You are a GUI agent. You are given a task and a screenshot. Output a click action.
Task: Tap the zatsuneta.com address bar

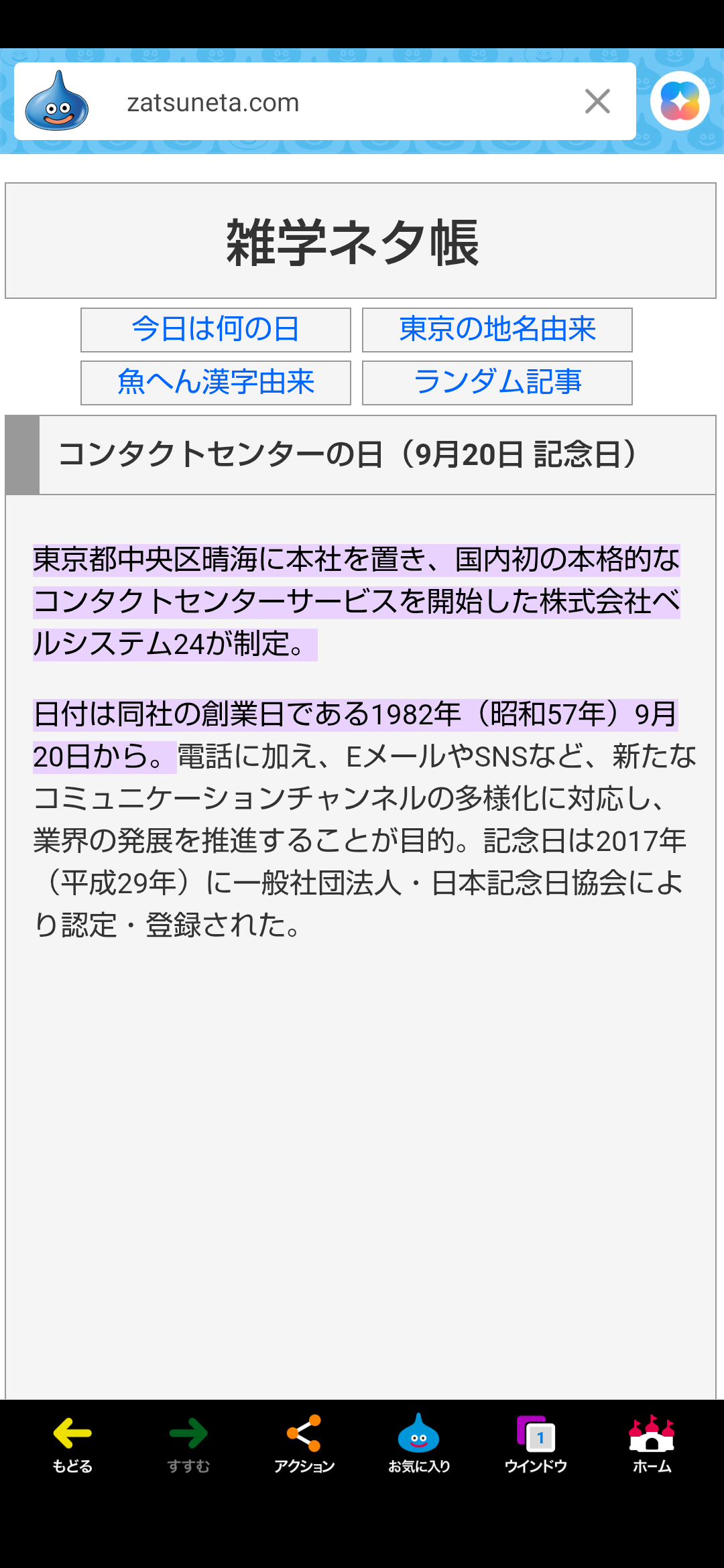(324, 102)
